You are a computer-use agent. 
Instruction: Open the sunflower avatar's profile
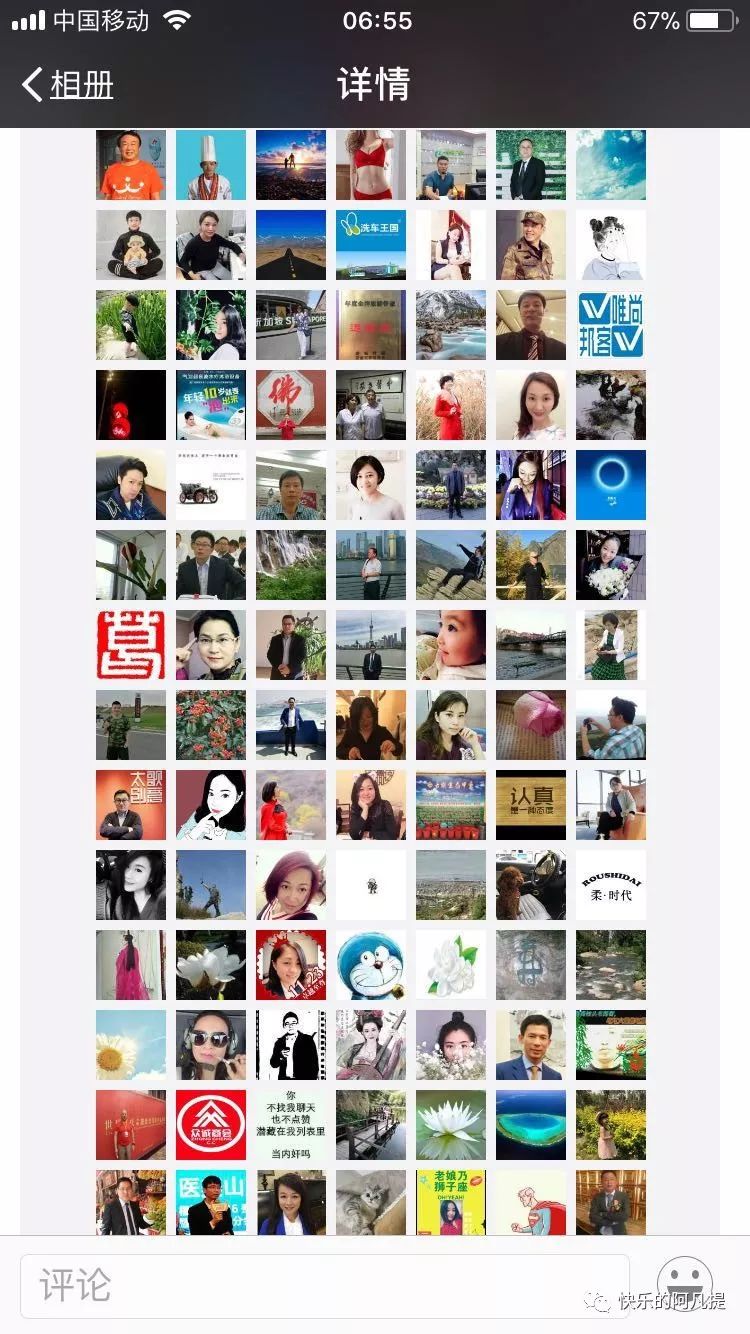pyautogui.click(x=131, y=1045)
